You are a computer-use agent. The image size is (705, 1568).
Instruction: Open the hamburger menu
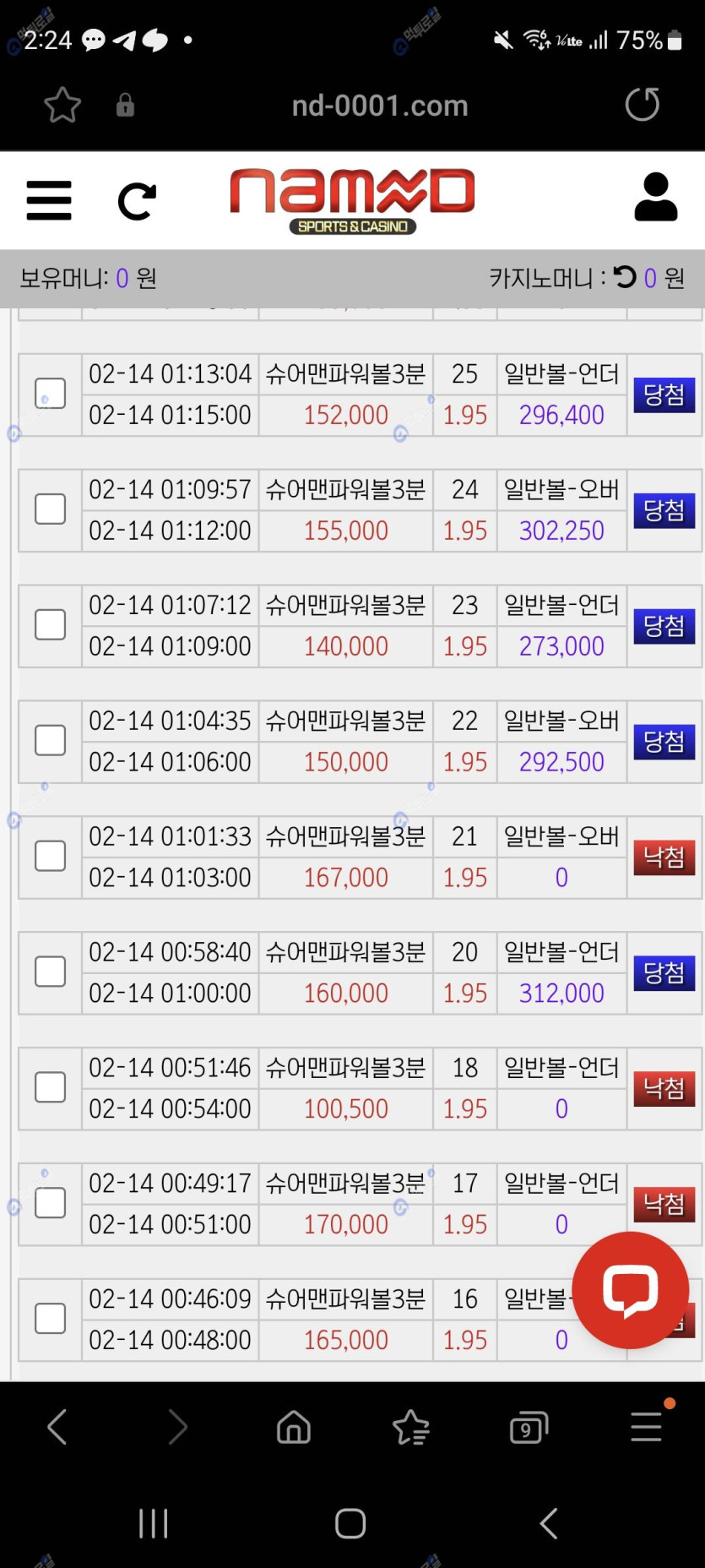(49, 200)
